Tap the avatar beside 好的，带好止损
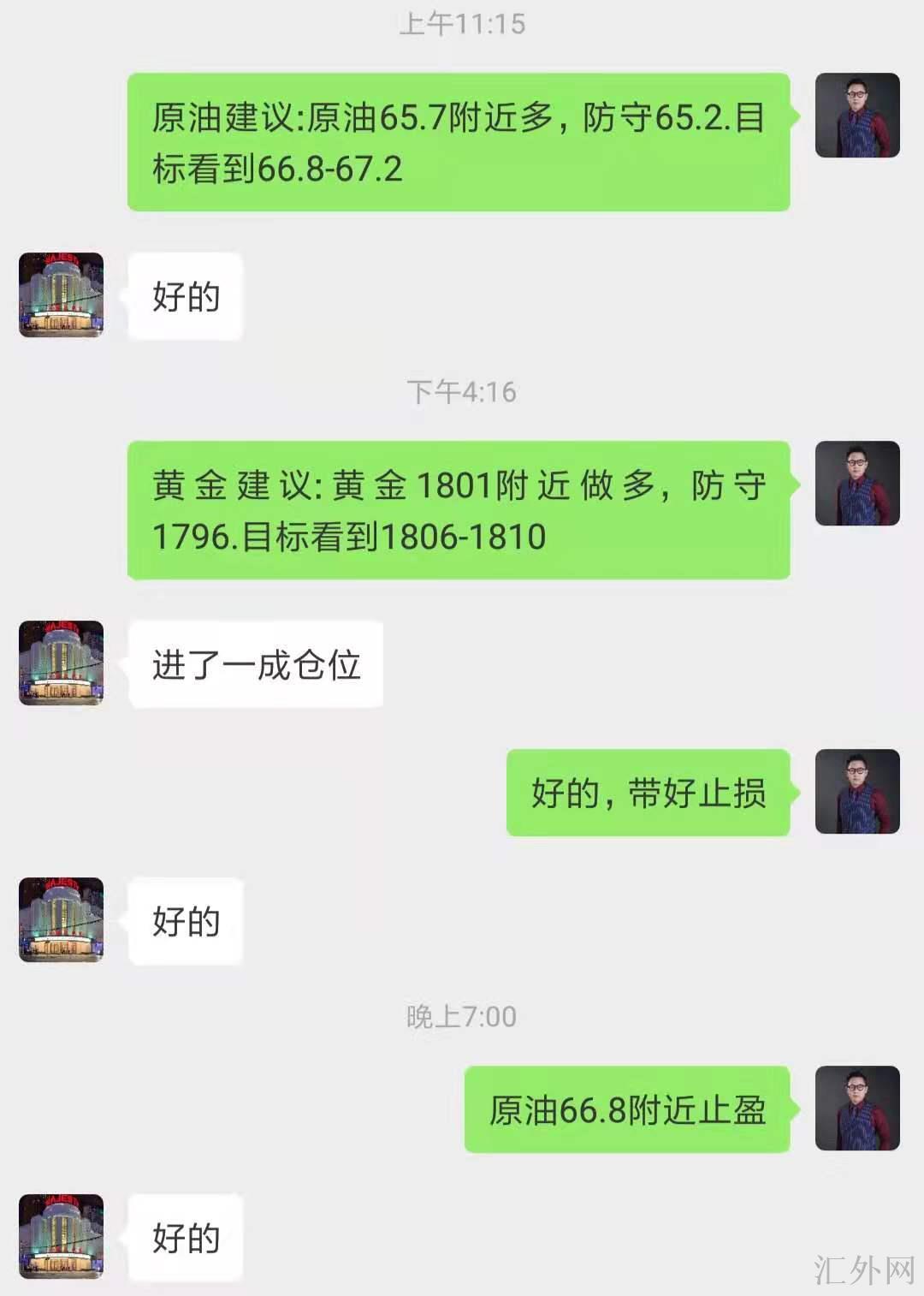The width and height of the screenshot is (924, 1296). [x=857, y=792]
